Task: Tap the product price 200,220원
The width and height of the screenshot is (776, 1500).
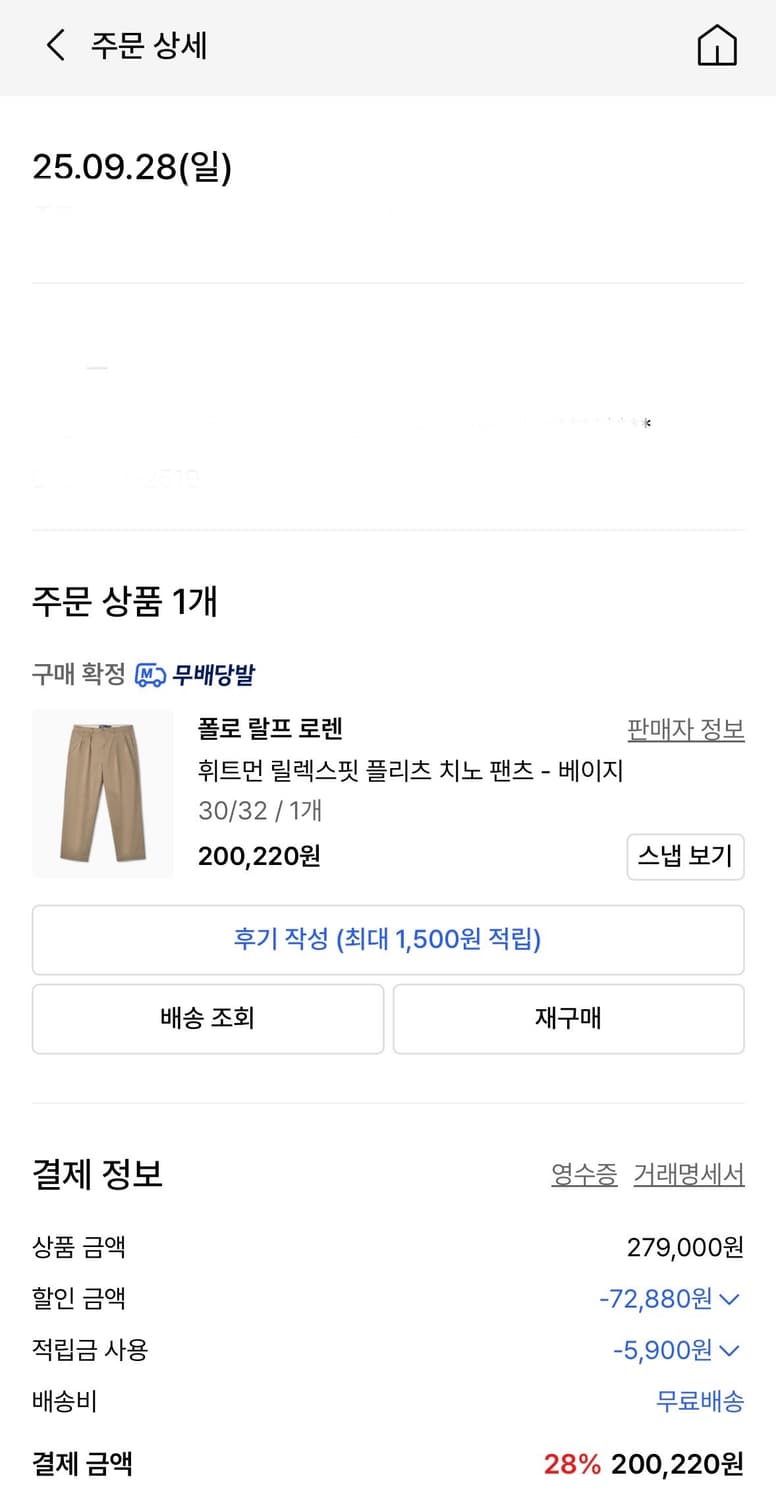Action: pyautogui.click(x=258, y=856)
